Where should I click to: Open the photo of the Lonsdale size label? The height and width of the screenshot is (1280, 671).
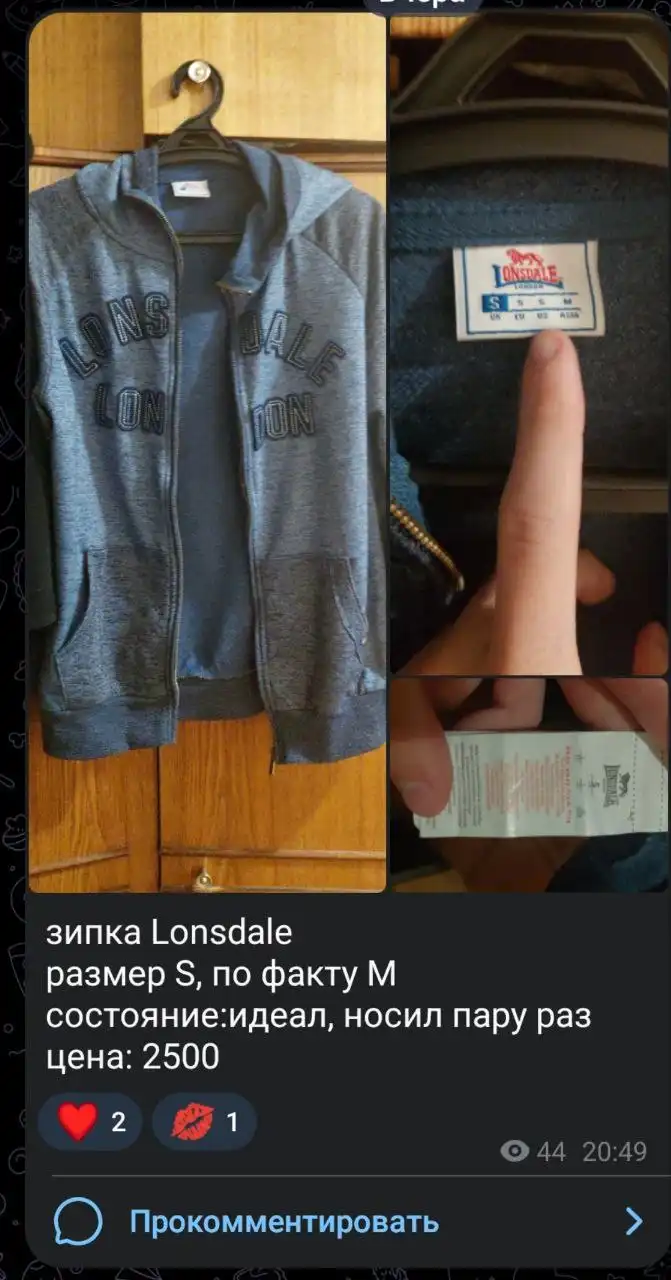pyautogui.click(x=528, y=340)
